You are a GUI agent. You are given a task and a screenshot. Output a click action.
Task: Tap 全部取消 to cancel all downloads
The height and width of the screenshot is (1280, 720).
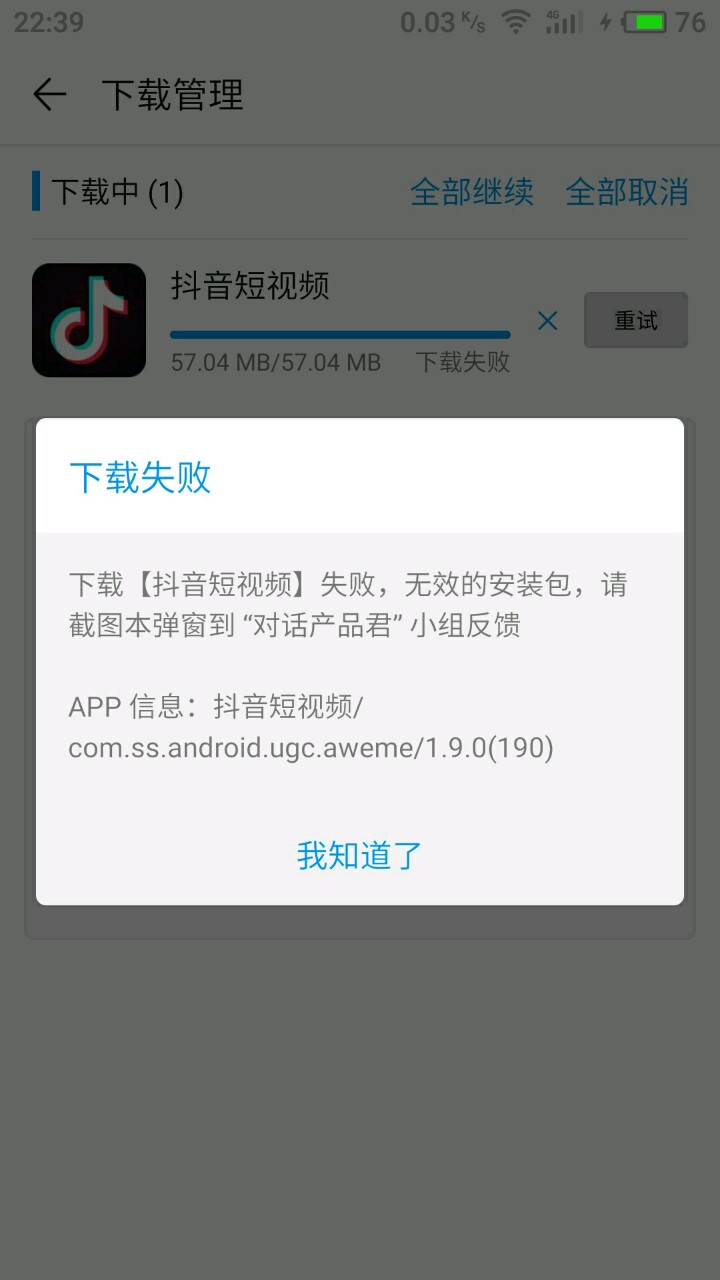627,192
